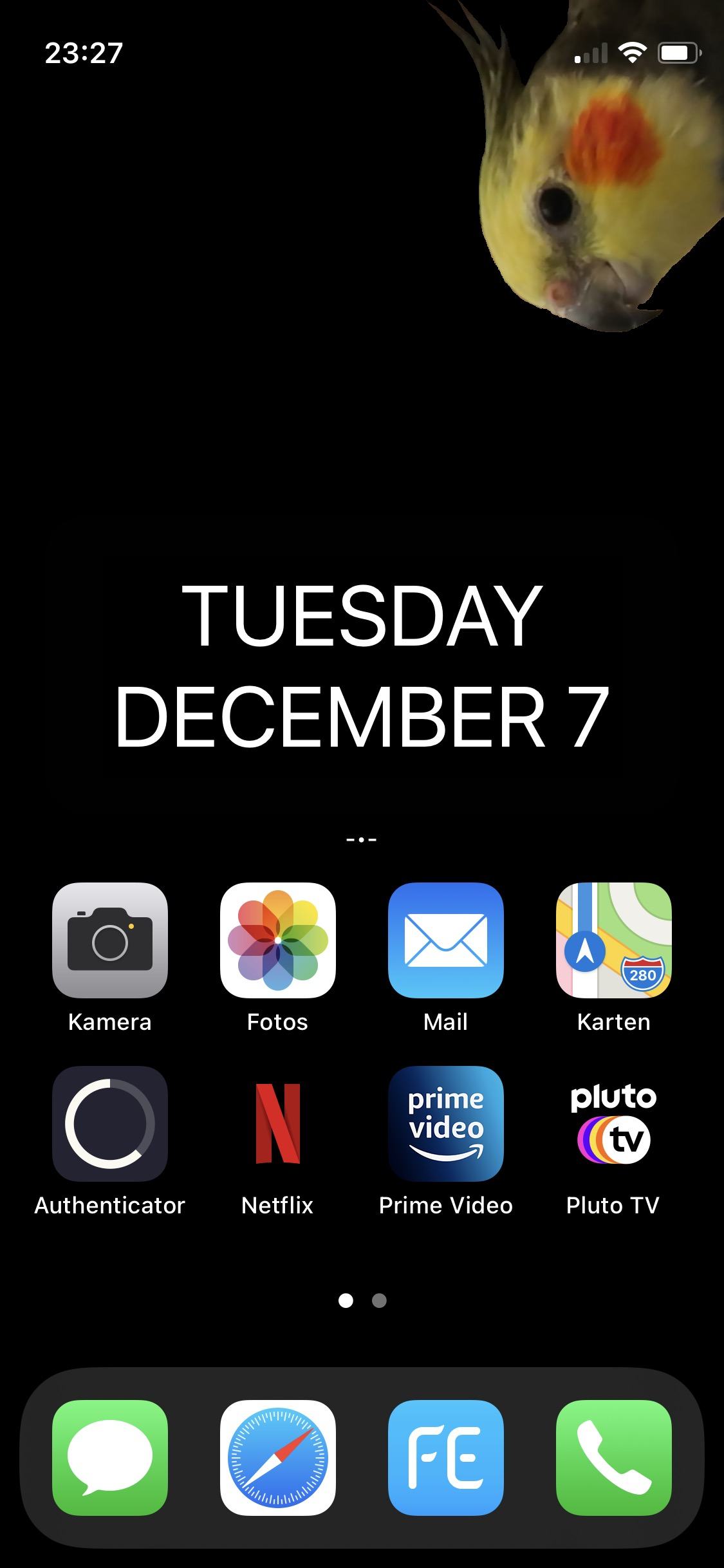Launch the Fotos app
The width and height of the screenshot is (724, 1568).
277,940
